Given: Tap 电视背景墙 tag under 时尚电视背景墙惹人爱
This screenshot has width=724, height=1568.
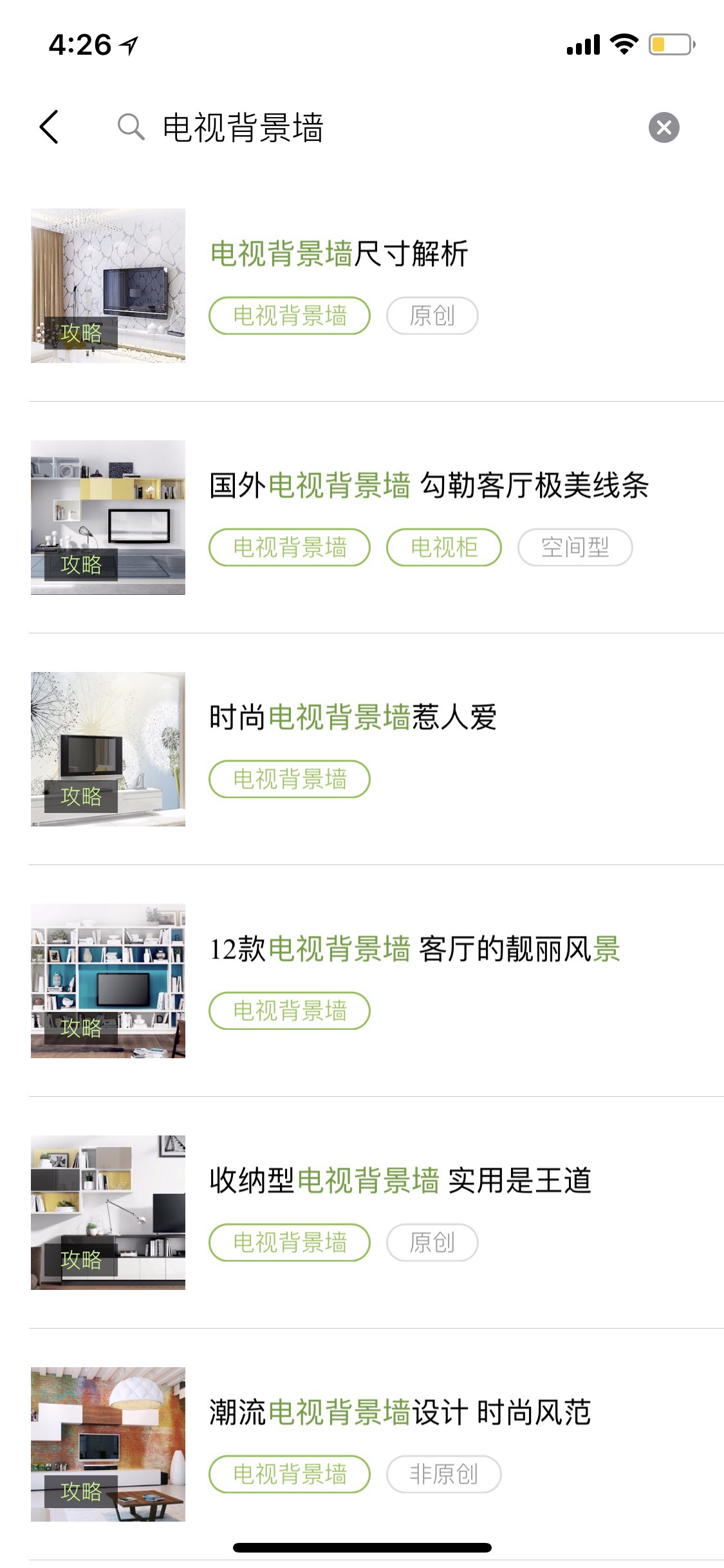Looking at the screenshot, I should 290,779.
